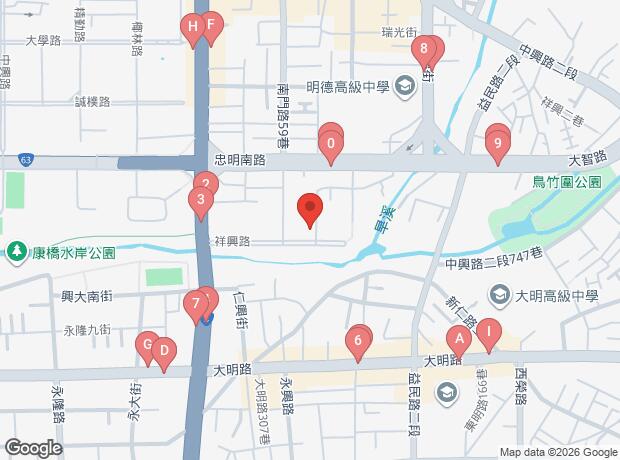Tap marker 6 on 大明路
Viewport: 620px width, 460px height.
point(358,345)
